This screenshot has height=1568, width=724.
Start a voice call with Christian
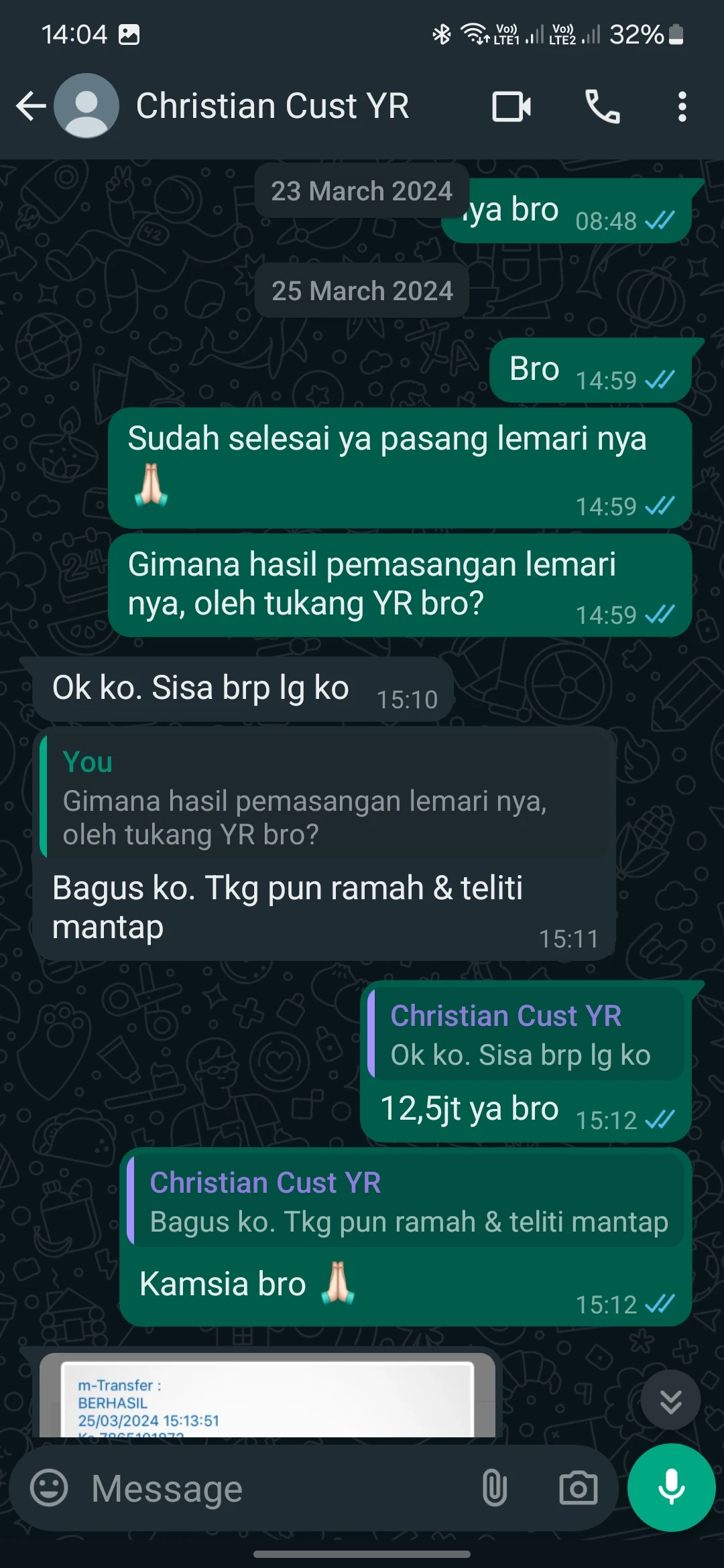tap(602, 107)
